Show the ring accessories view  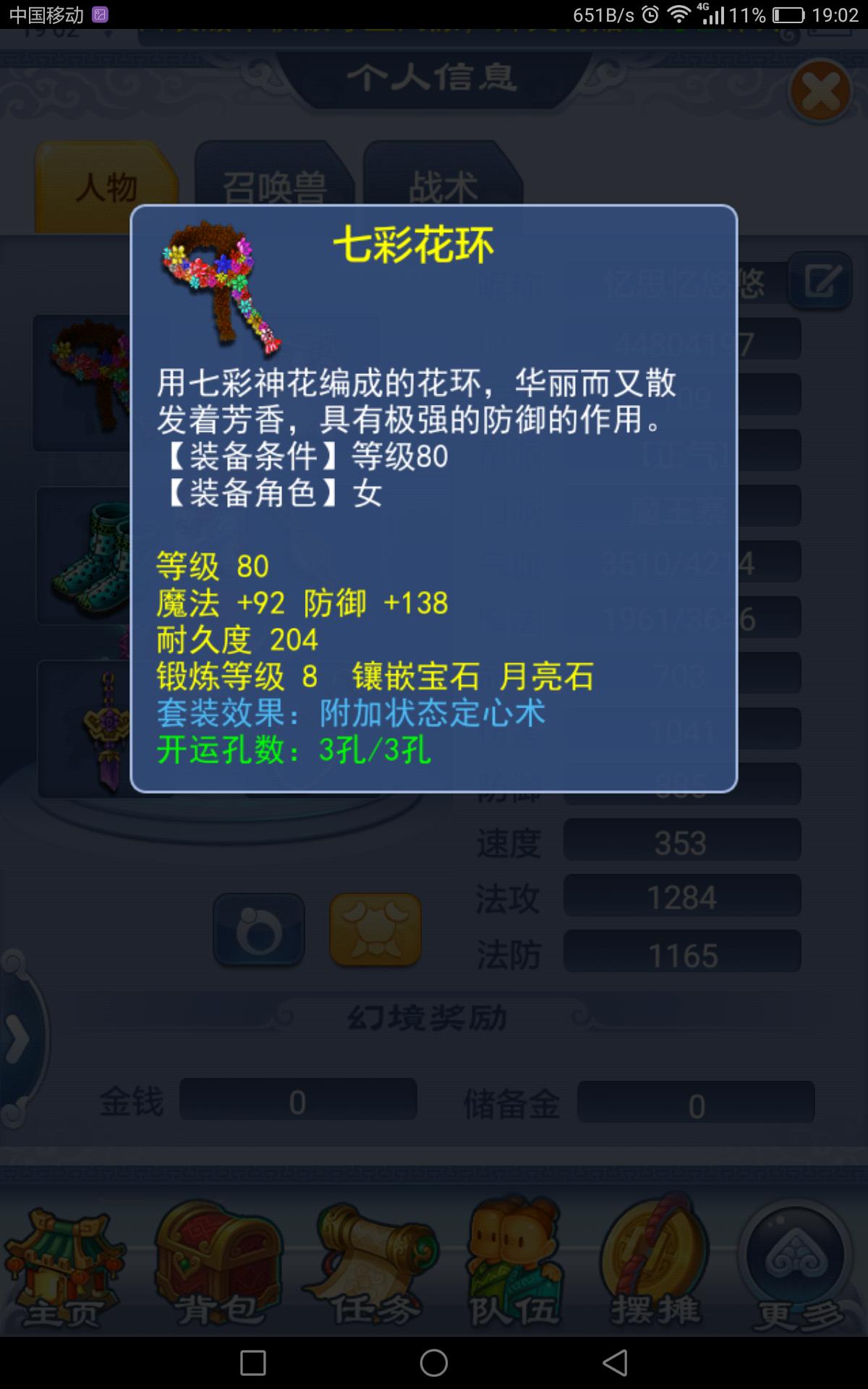point(259,930)
